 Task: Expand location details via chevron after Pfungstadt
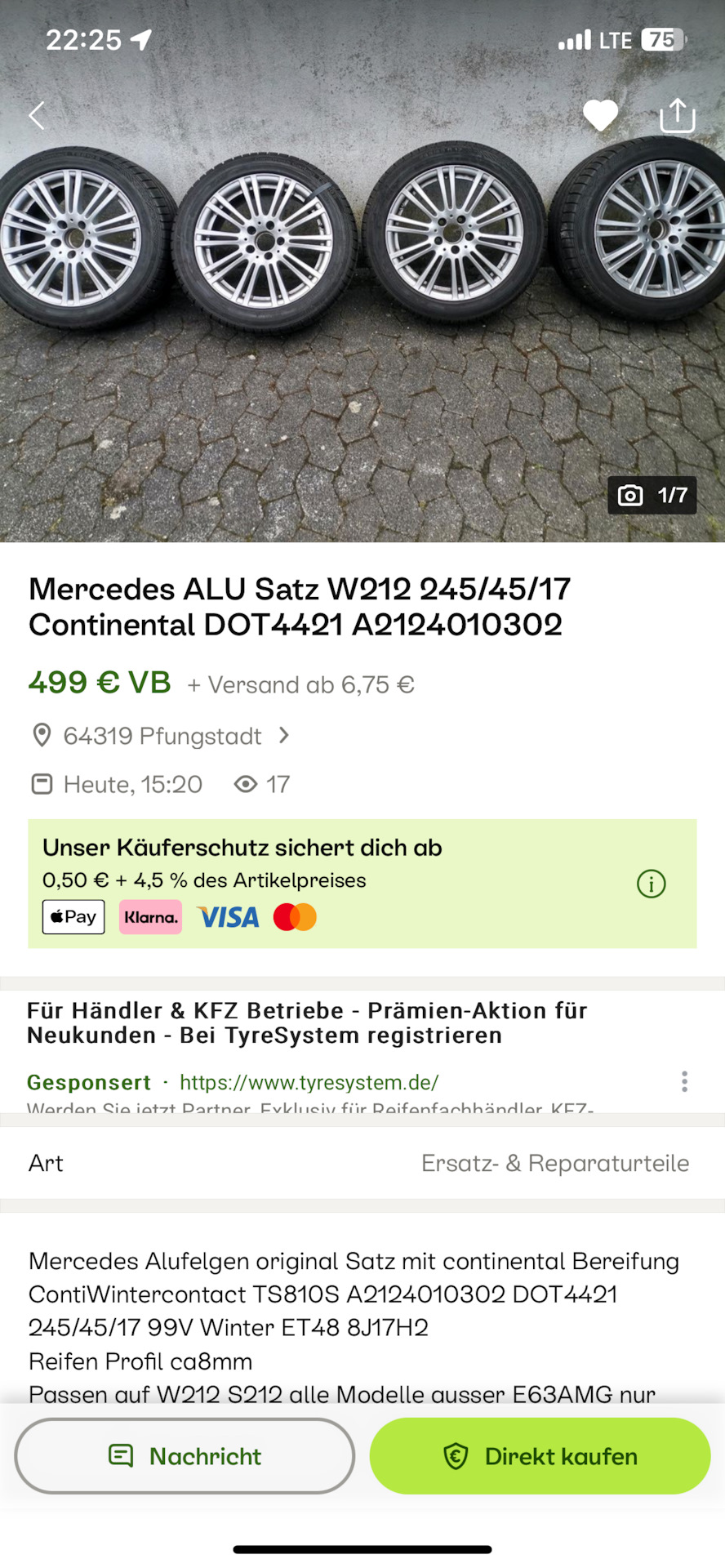(283, 736)
